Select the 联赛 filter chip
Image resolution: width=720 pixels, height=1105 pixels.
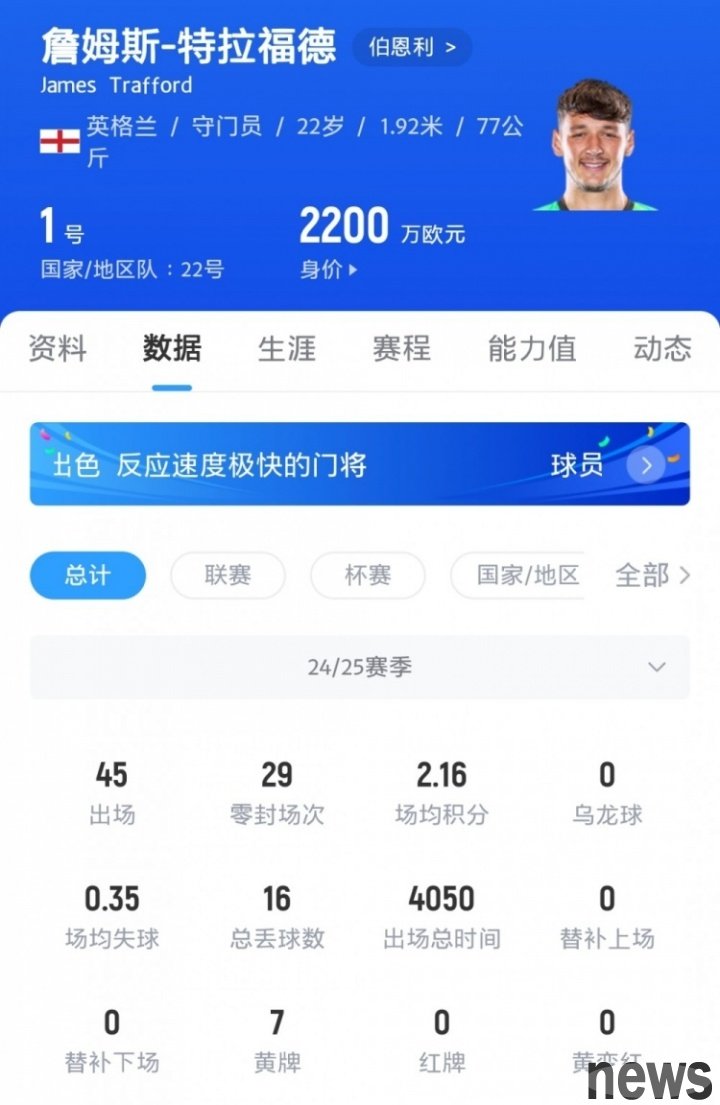tap(228, 575)
